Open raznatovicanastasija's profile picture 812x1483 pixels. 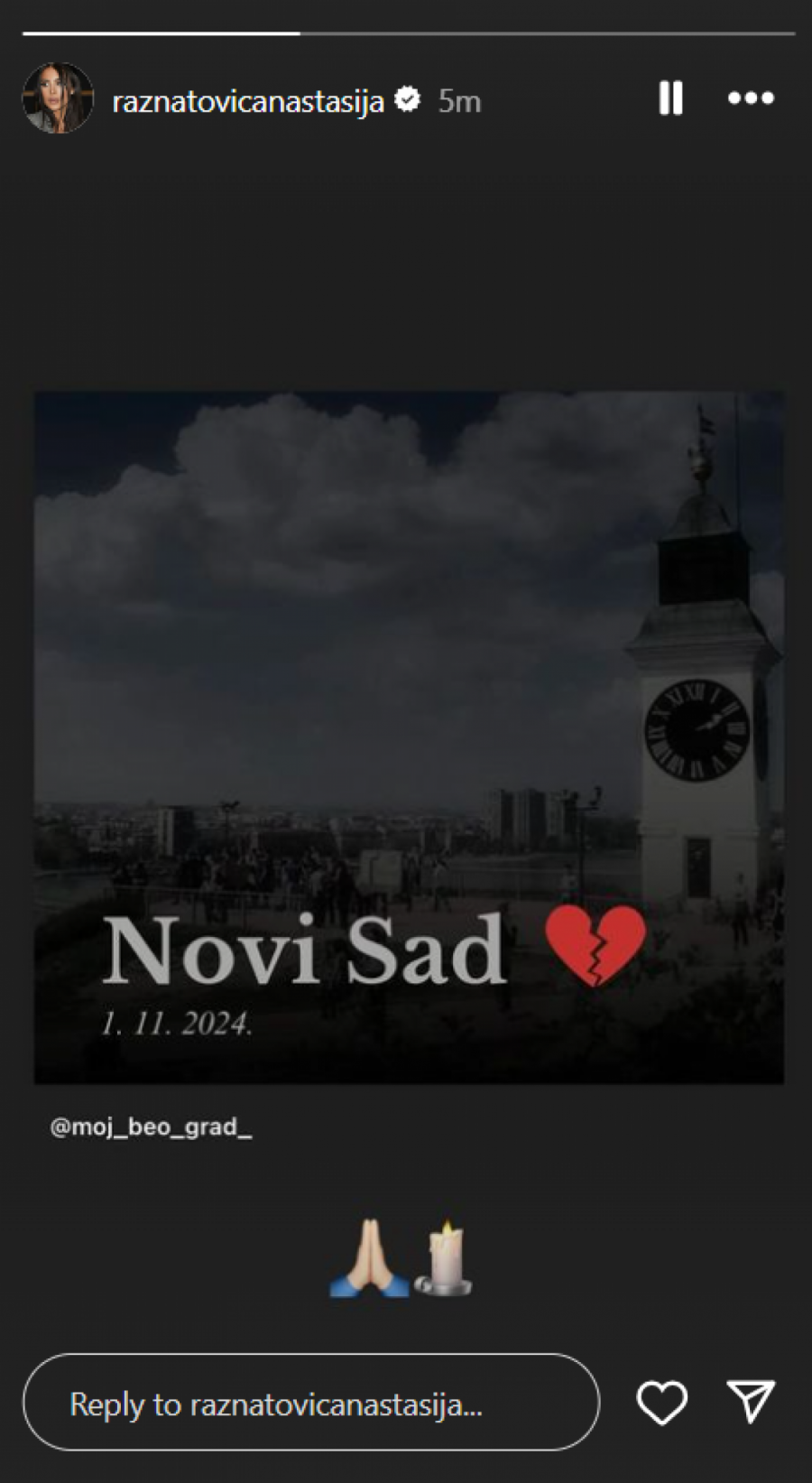pyautogui.click(x=58, y=98)
